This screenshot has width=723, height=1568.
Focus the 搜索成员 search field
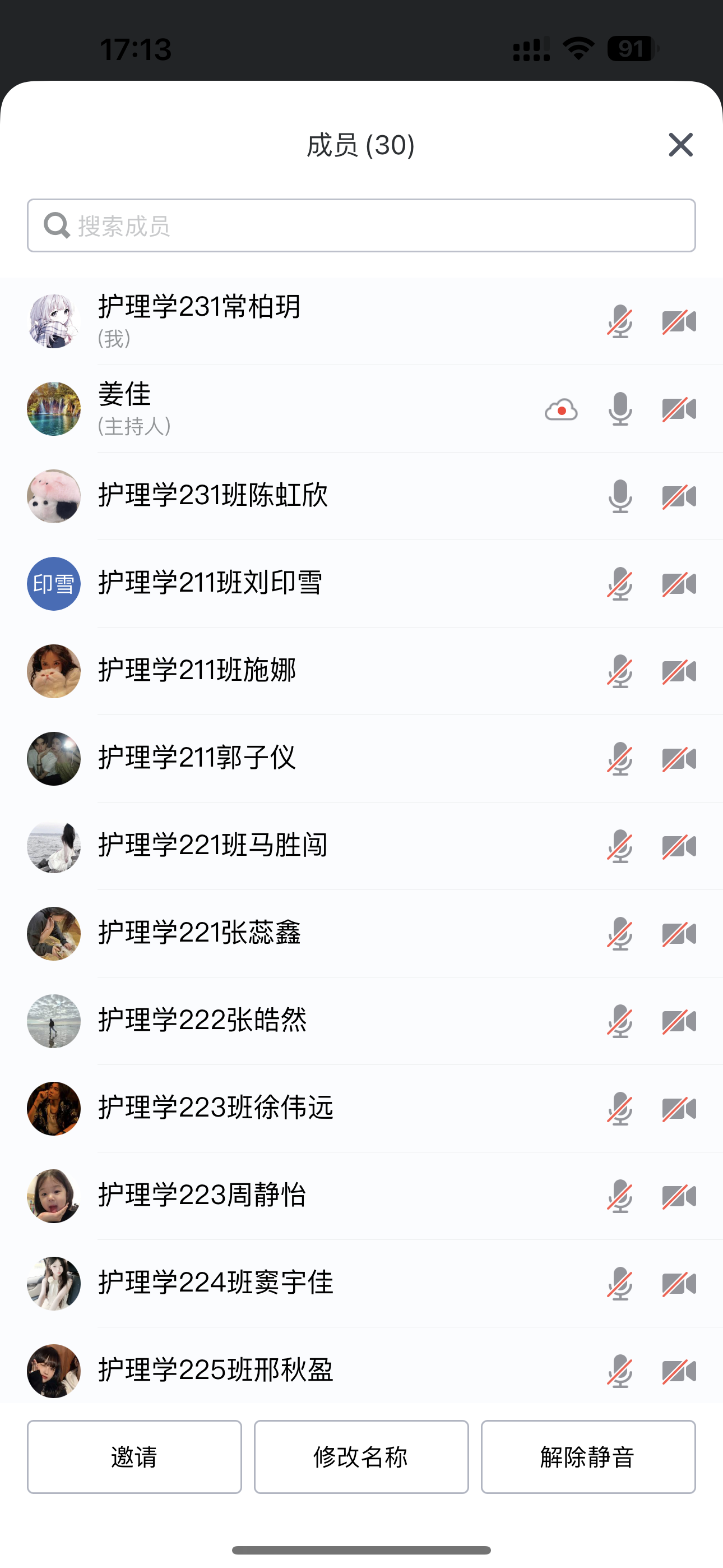click(361, 226)
